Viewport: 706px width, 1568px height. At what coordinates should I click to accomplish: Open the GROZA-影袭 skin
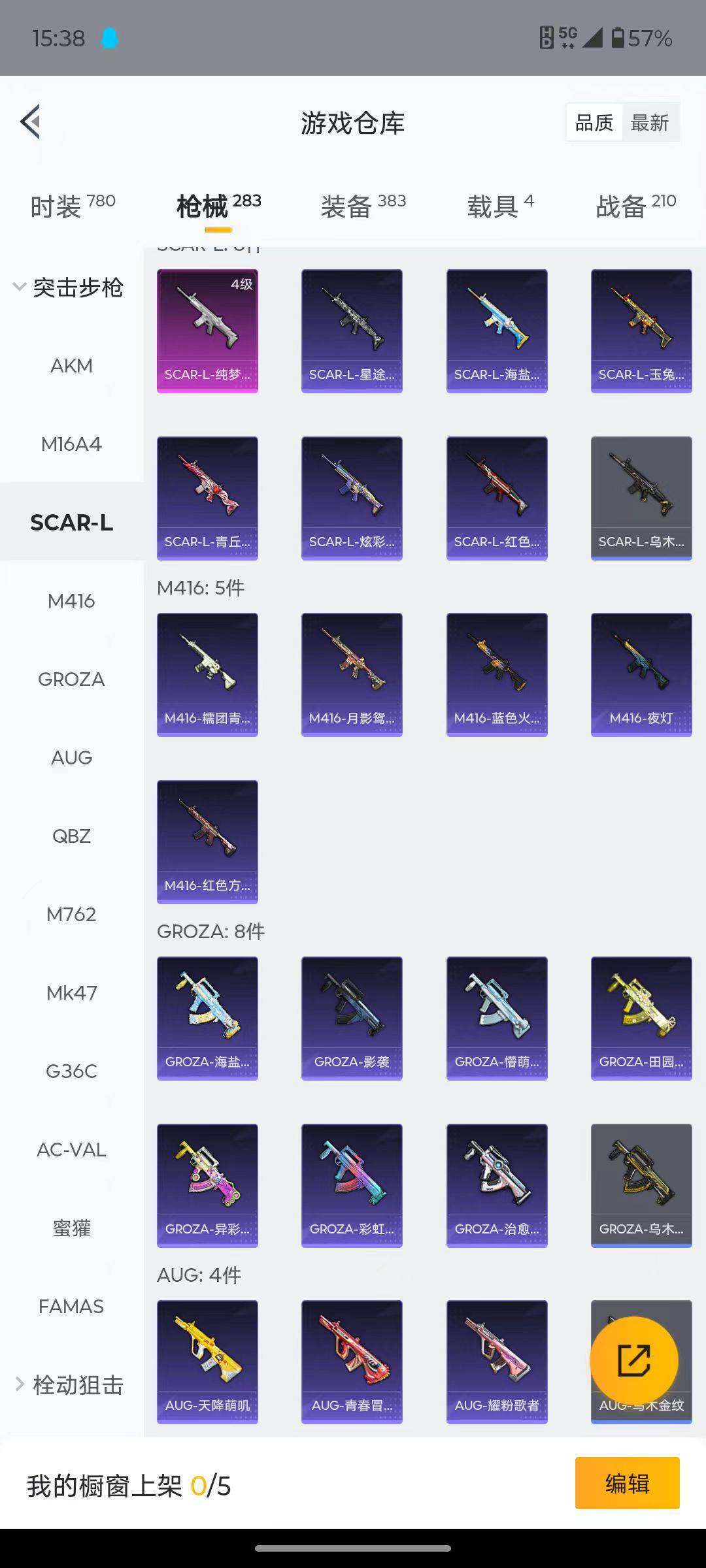tap(352, 1018)
